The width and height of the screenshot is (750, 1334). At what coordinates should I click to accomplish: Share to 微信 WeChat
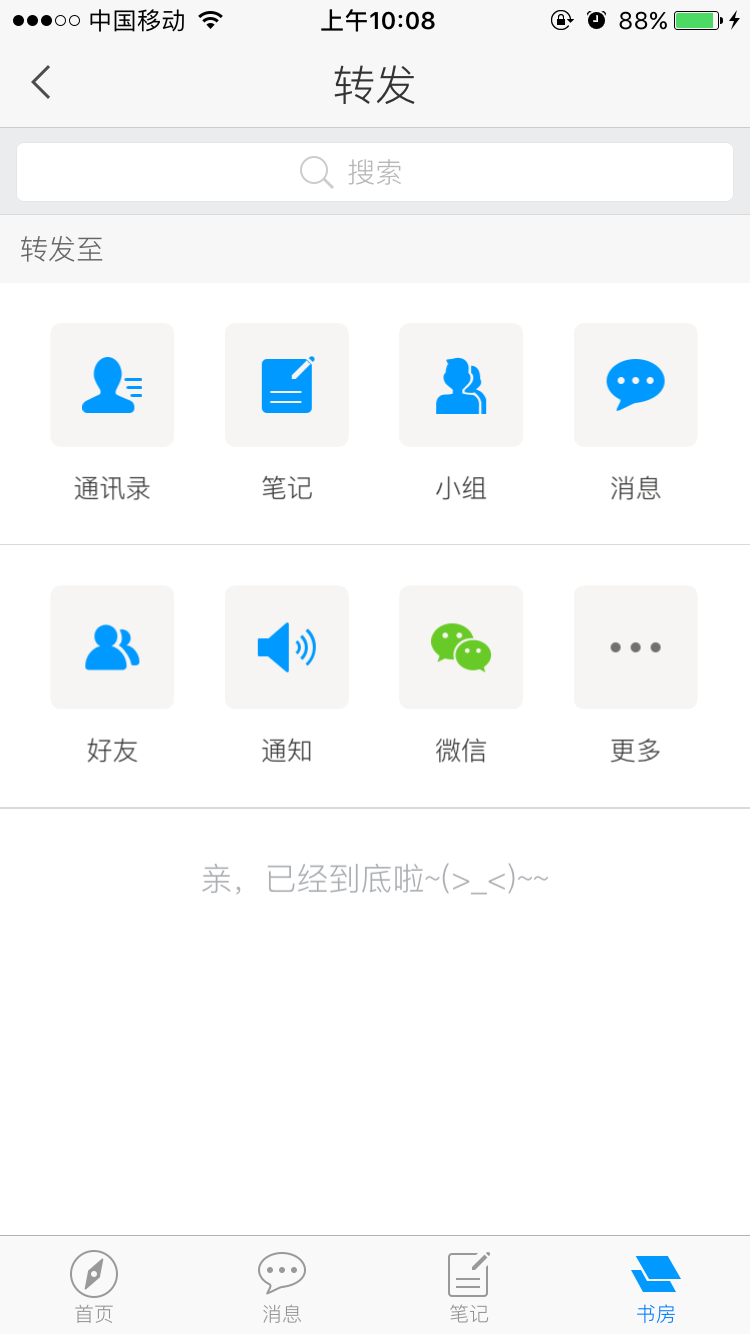pos(461,648)
